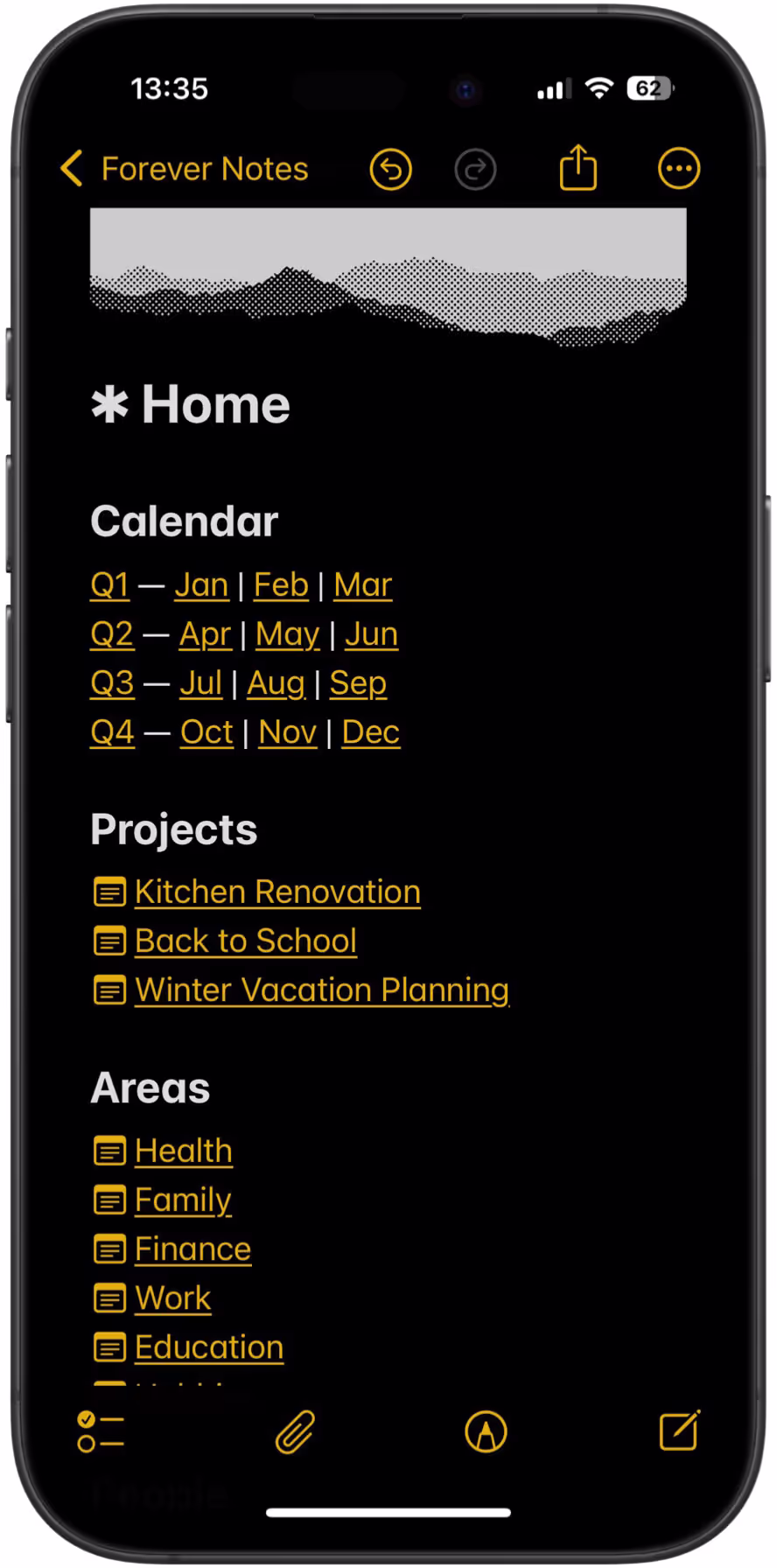This screenshot has height=1568, width=777.
Task: Open the Health area note
Action: click(x=184, y=1151)
